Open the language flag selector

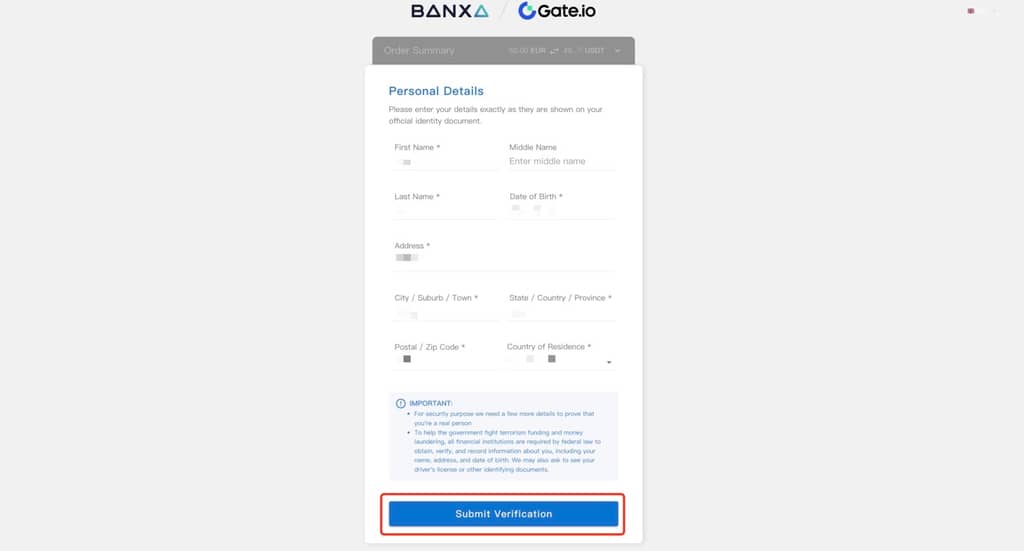click(979, 11)
